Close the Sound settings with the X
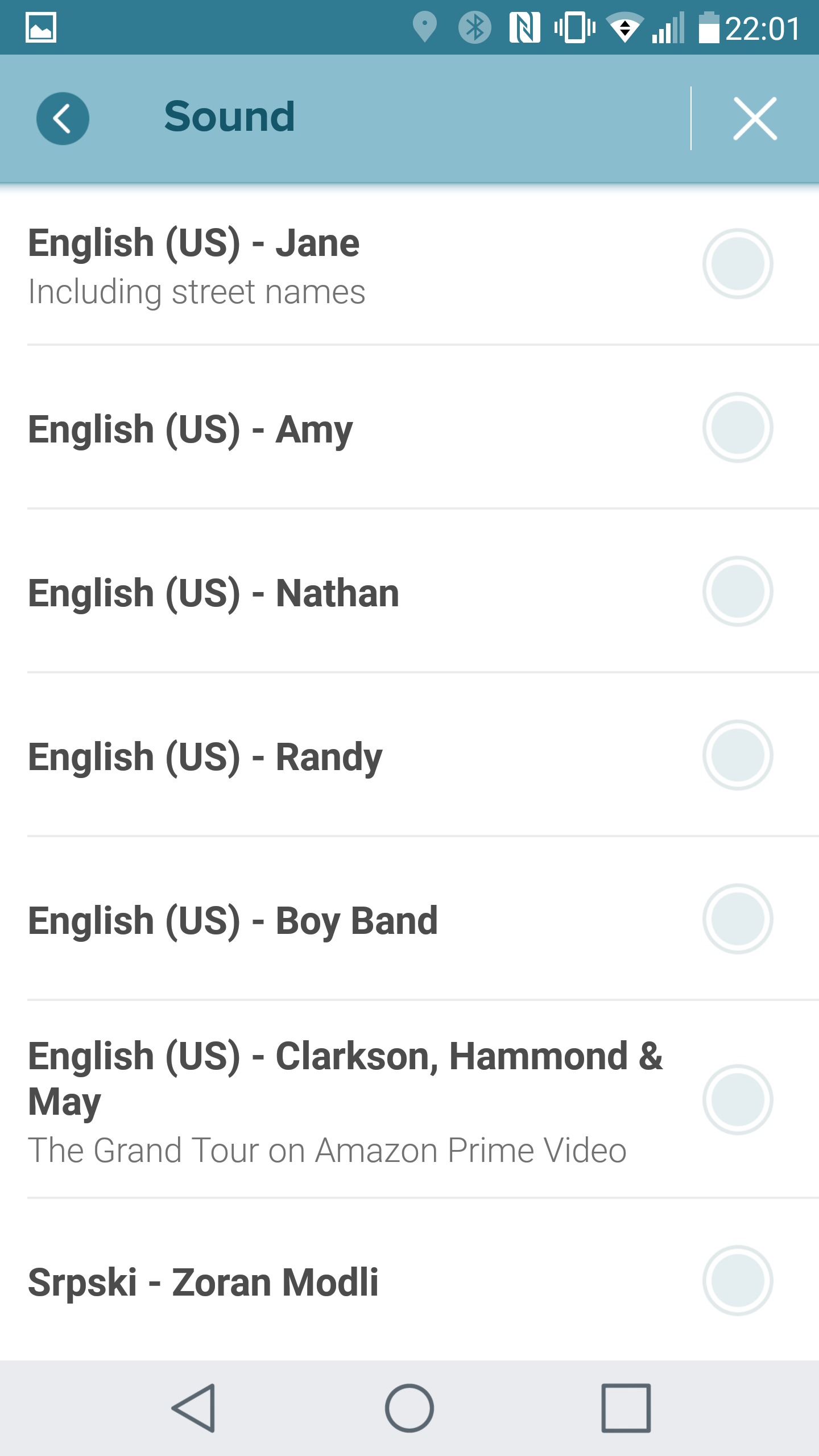 click(755, 118)
